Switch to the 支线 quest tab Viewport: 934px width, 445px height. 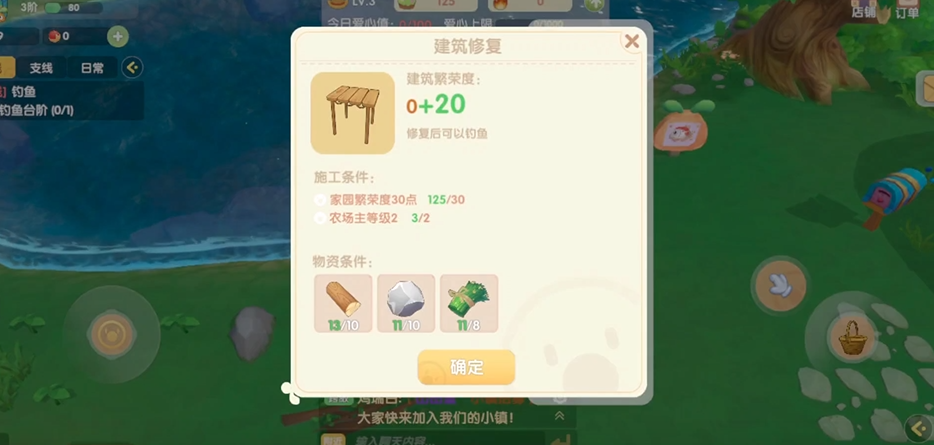click(41, 68)
